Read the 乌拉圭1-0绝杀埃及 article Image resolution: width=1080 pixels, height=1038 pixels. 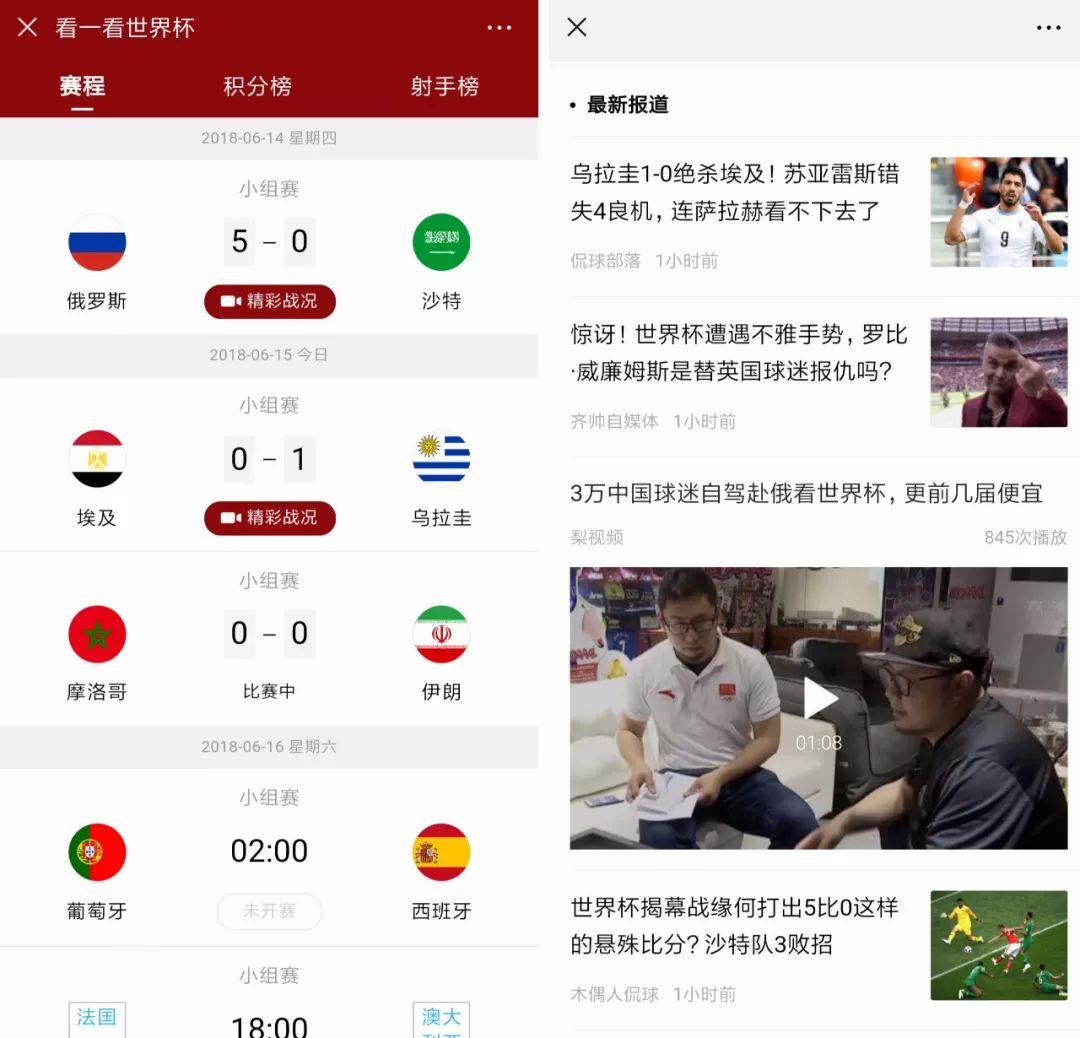tap(735, 192)
